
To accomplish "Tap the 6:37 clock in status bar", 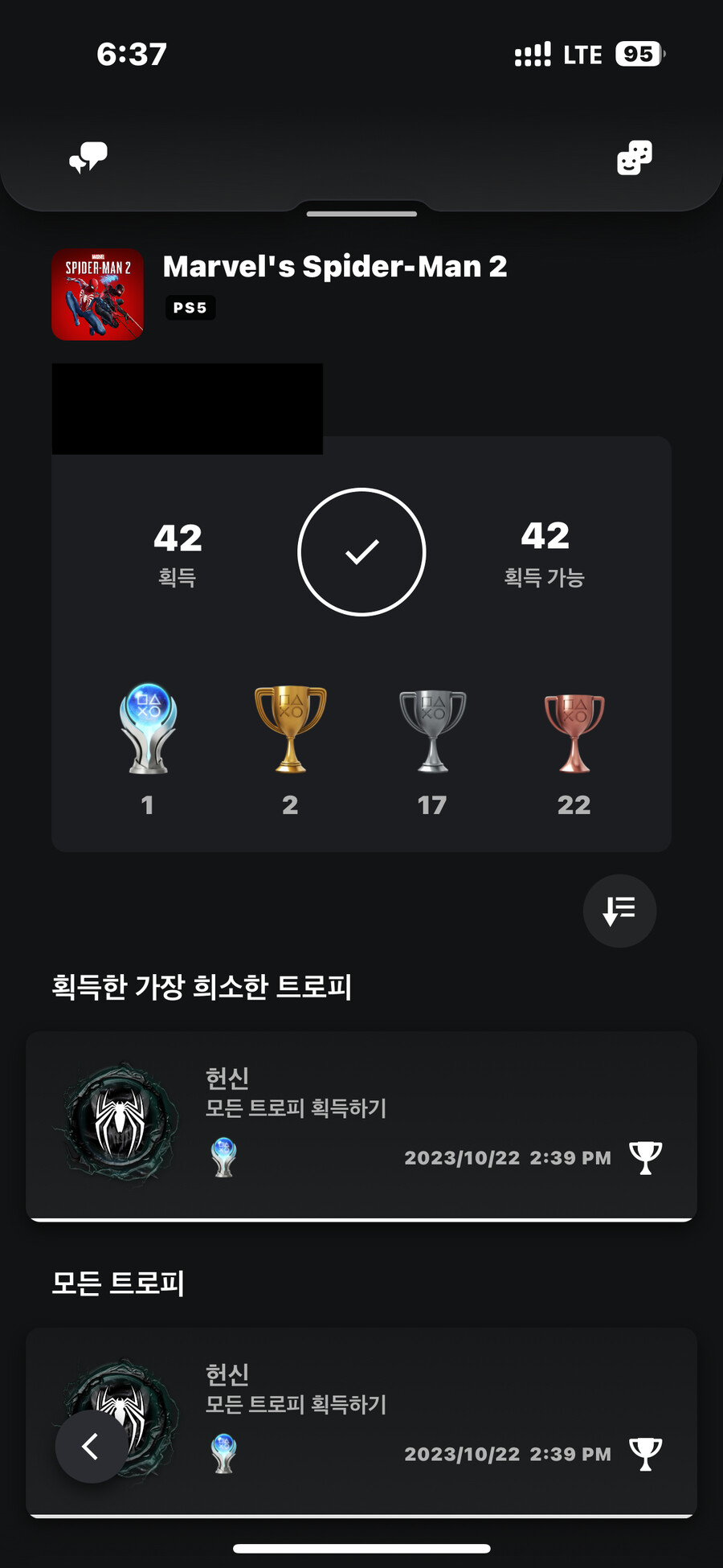I will tap(132, 53).
